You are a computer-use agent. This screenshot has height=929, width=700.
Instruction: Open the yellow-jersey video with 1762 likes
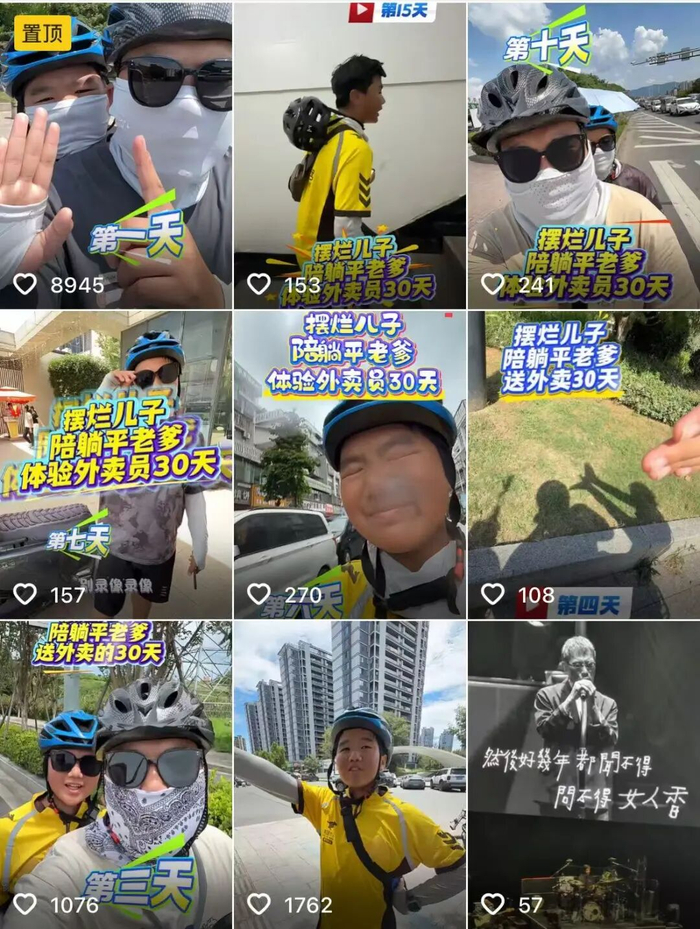350,775
